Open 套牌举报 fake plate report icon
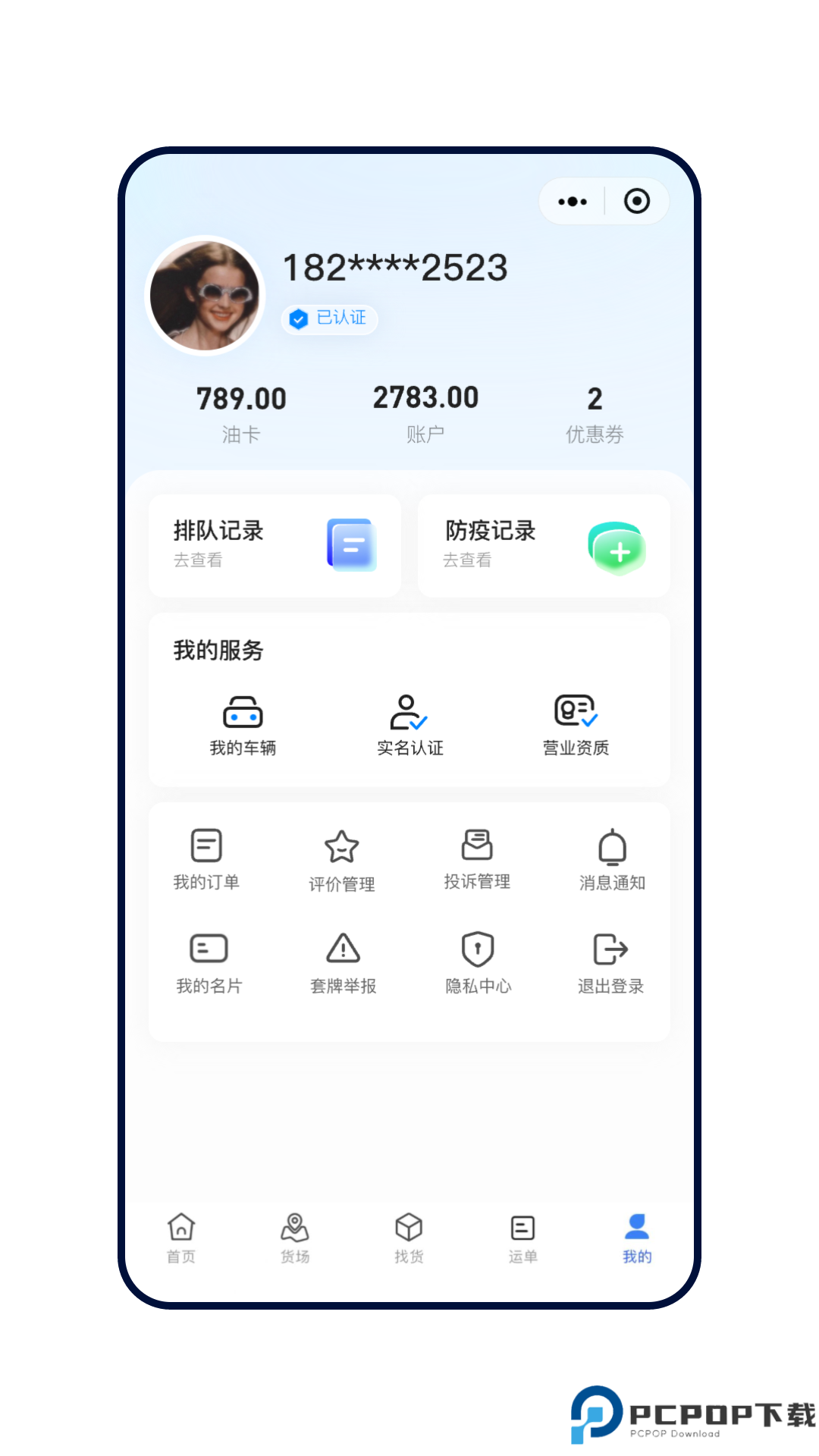 (x=342, y=949)
